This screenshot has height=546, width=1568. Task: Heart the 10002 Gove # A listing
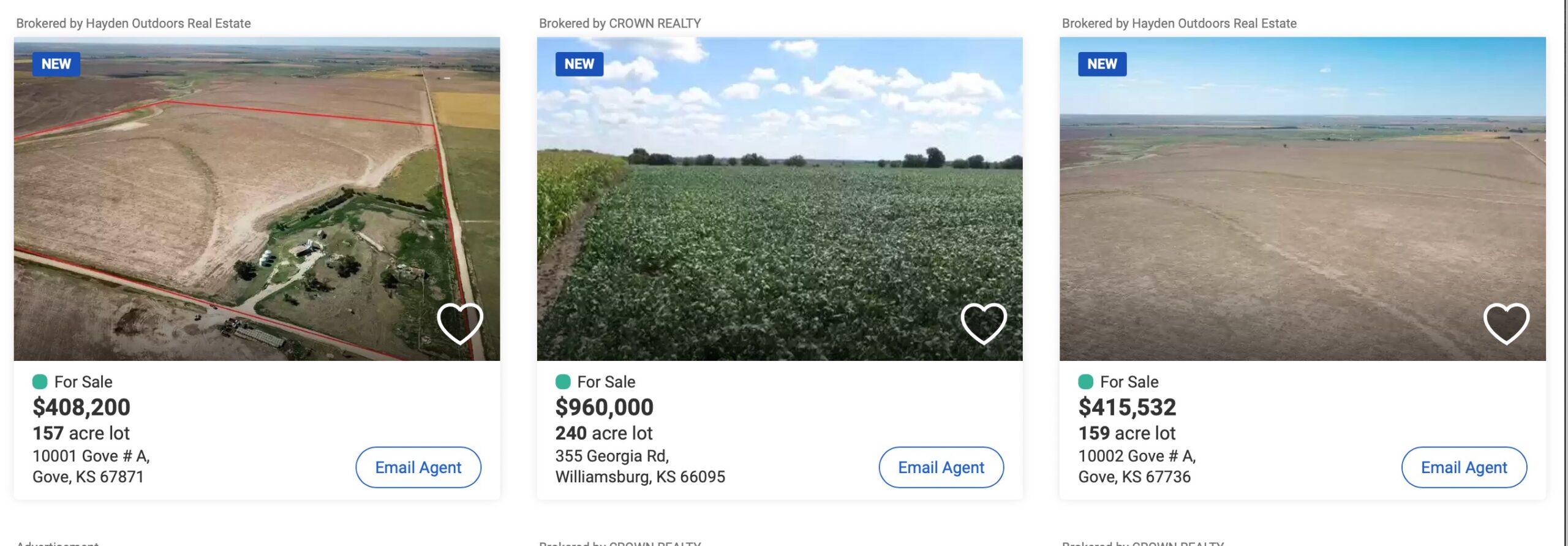[1506, 323]
